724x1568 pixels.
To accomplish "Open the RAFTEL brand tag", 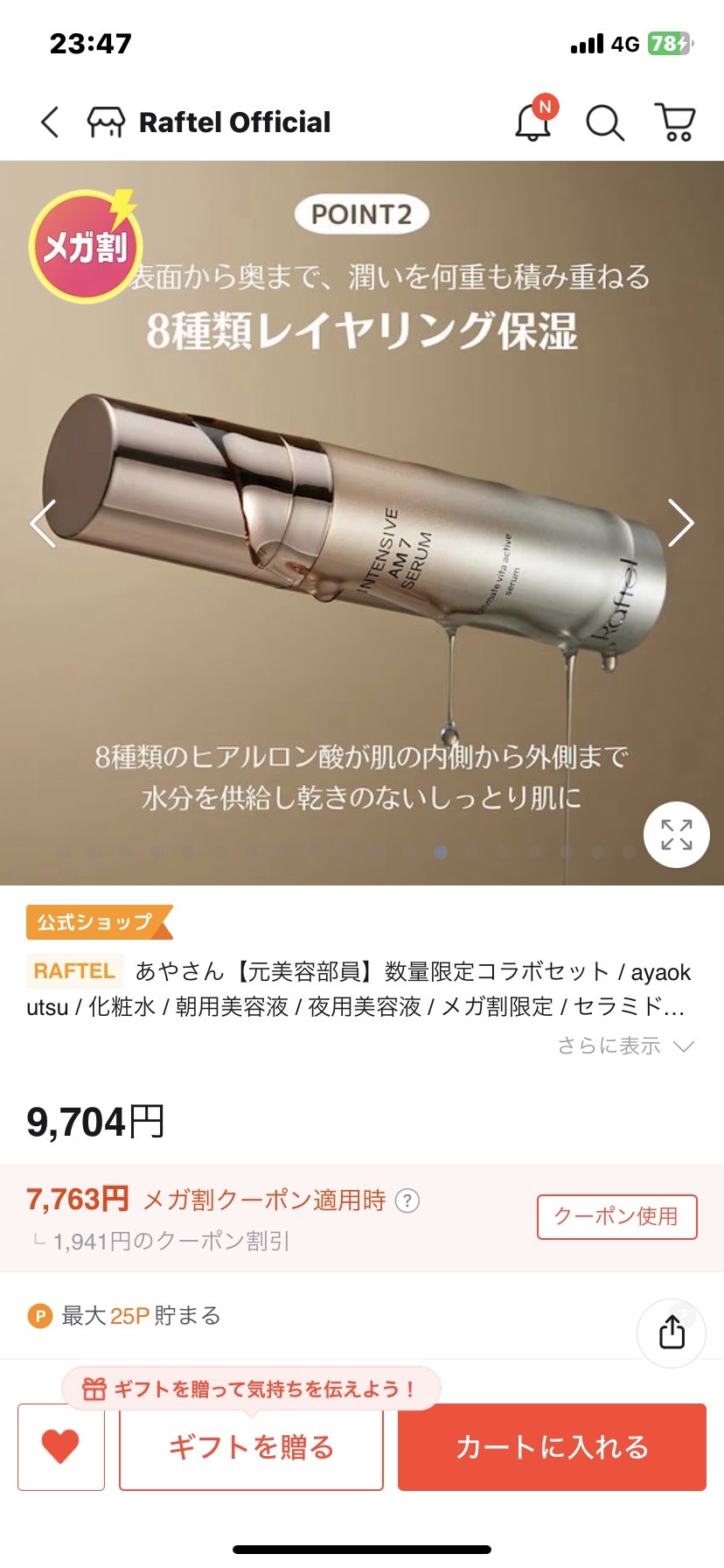I will 74,971.
